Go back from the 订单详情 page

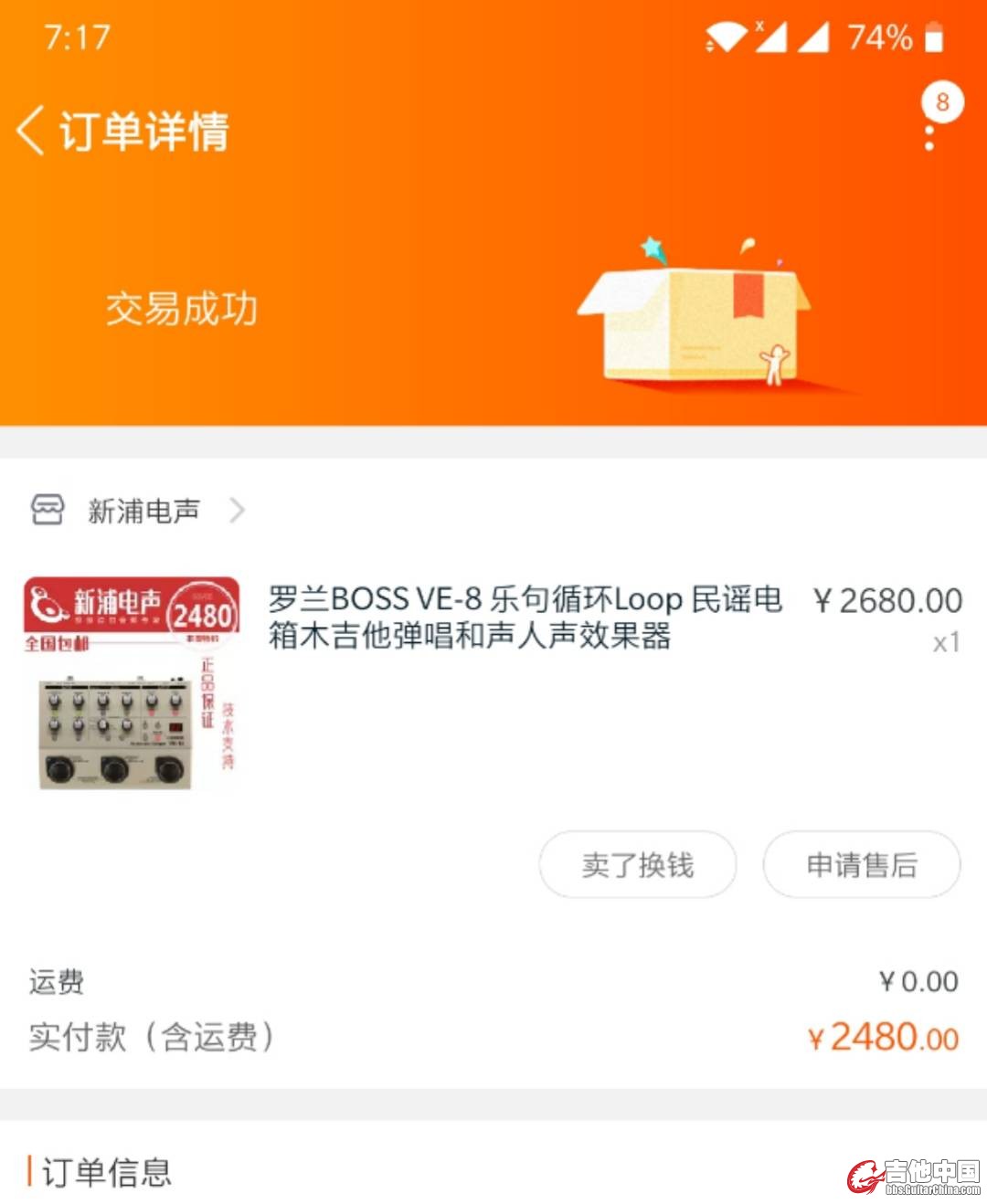click(x=31, y=130)
